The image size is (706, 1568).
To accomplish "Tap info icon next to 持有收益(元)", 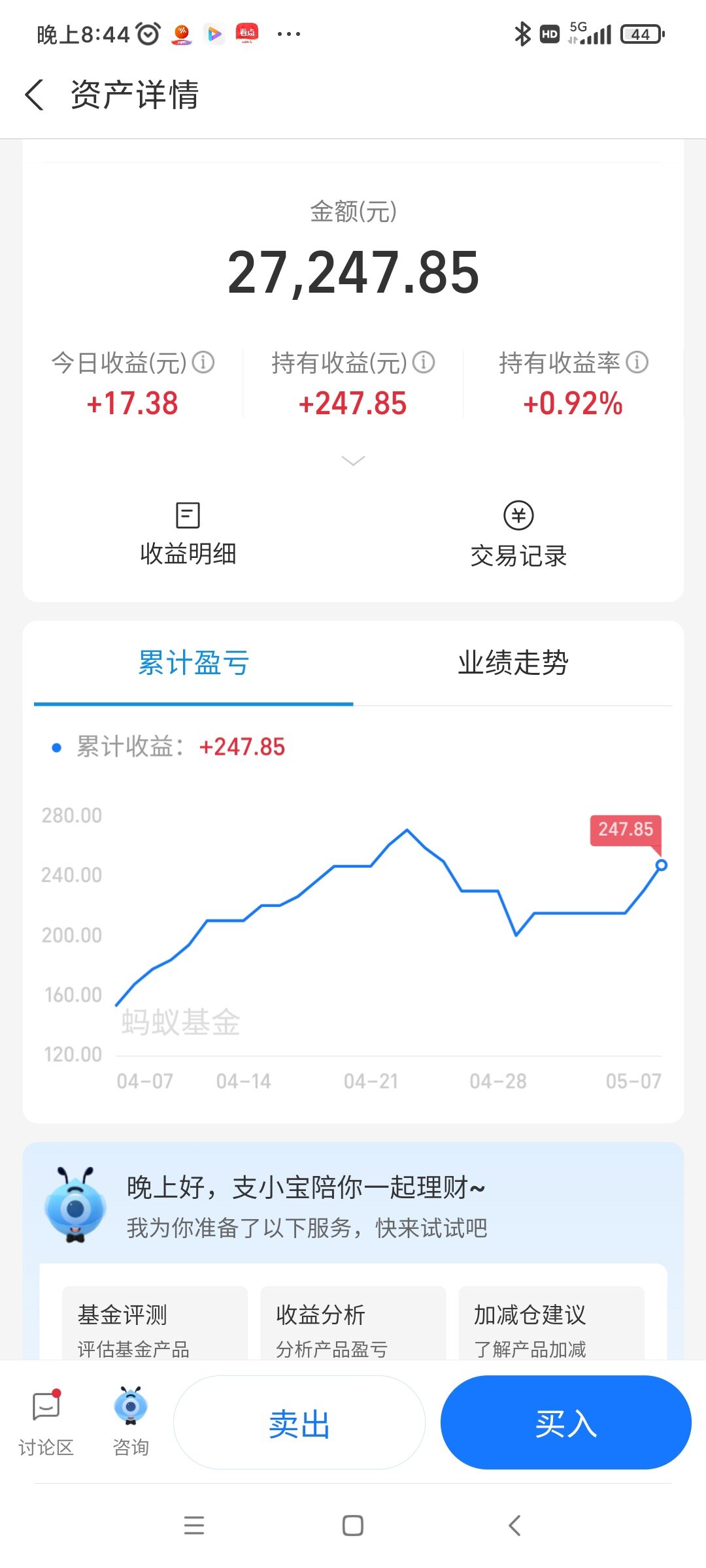I will (x=424, y=362).
